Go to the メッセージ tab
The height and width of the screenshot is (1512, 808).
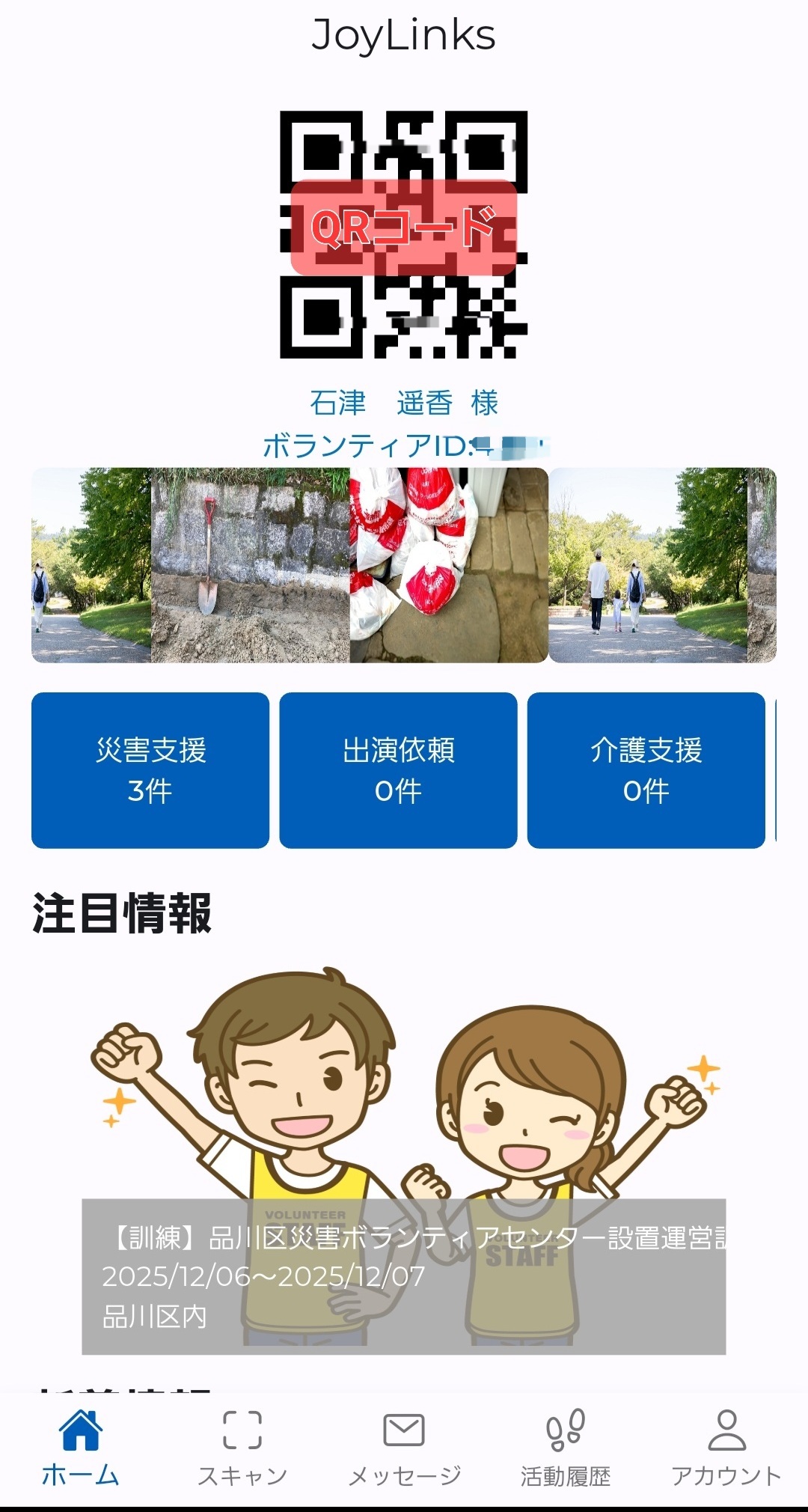click(404, 1448)
